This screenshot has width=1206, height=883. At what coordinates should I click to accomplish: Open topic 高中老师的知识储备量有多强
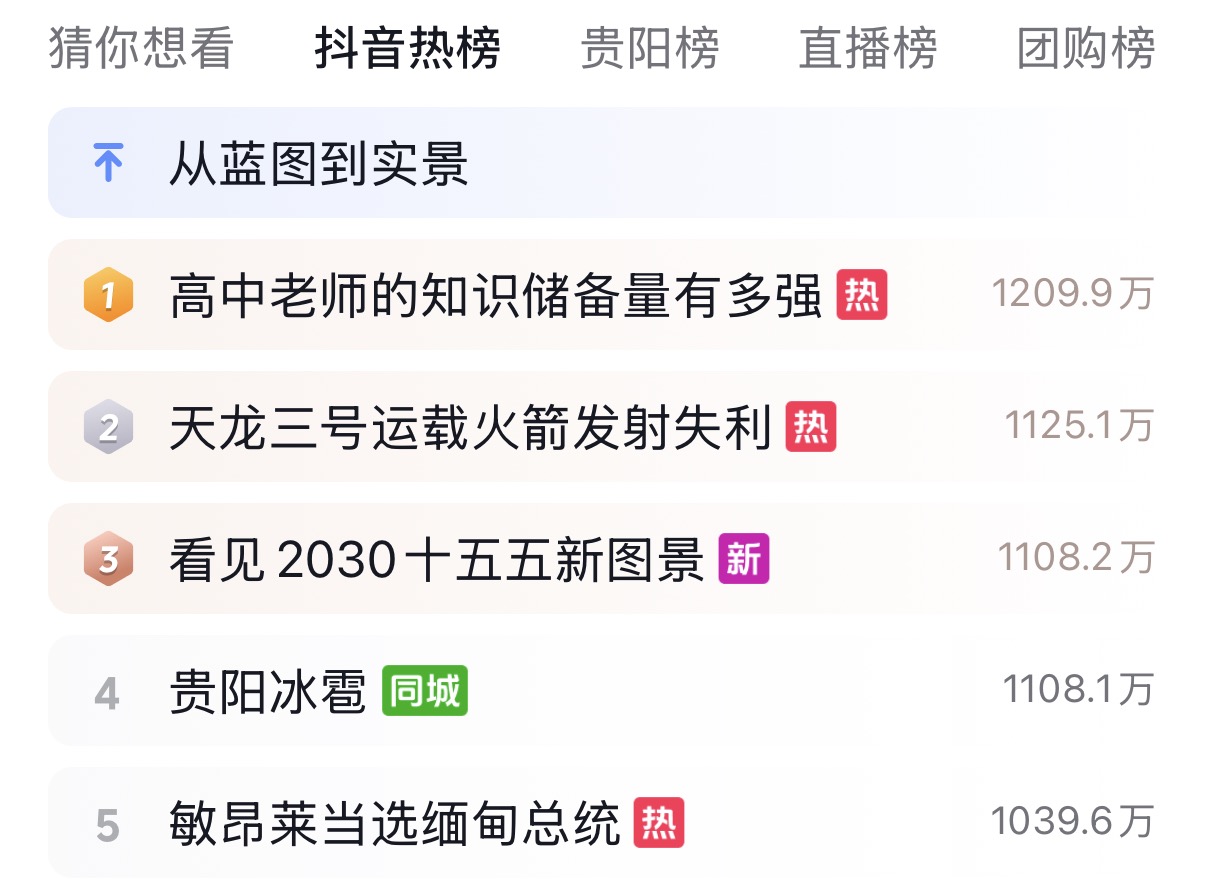[x=495, y=296]
